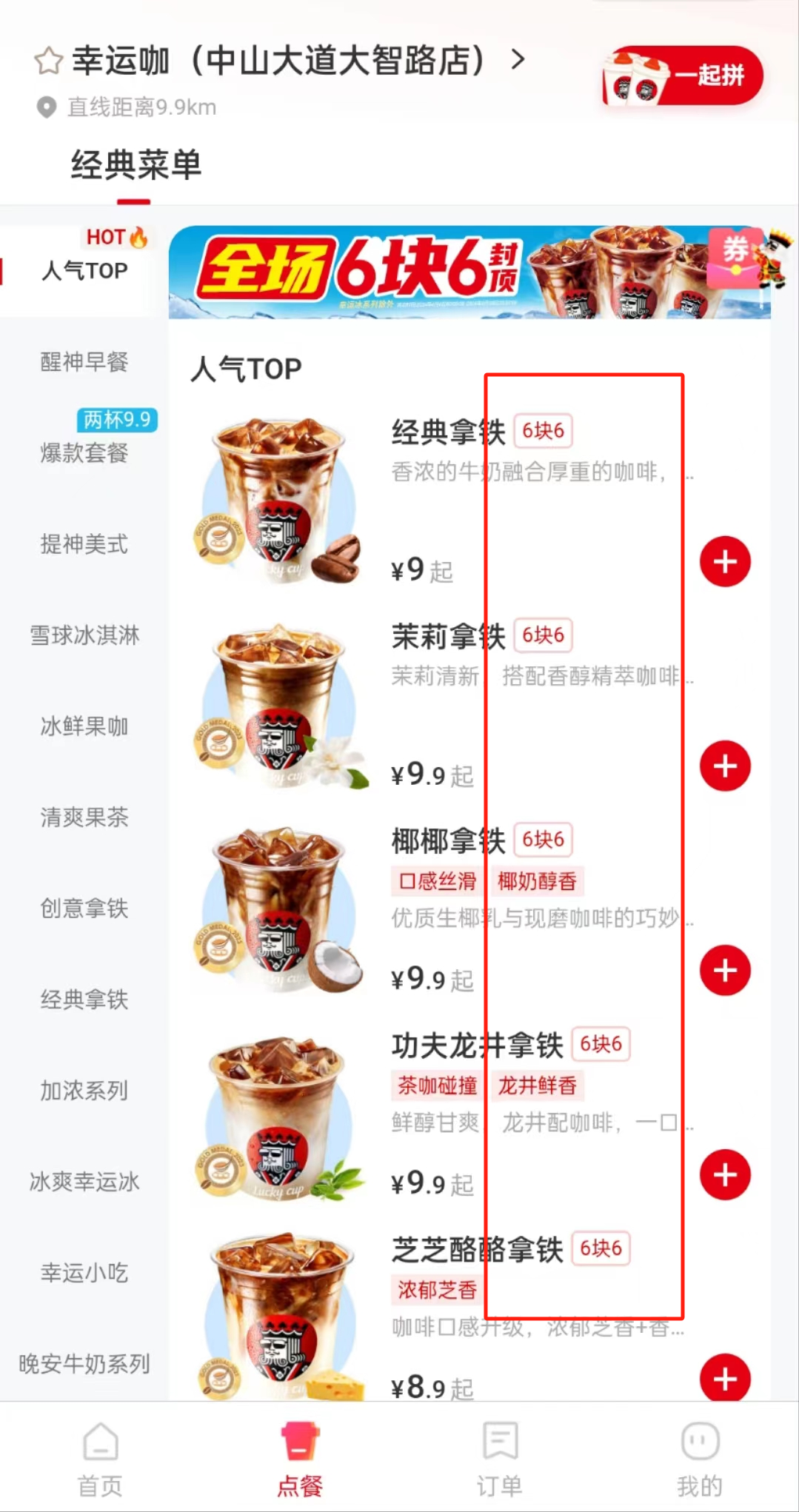
Task: Open the 晚安牛奶系列 category
Action: coord(84,1364)
